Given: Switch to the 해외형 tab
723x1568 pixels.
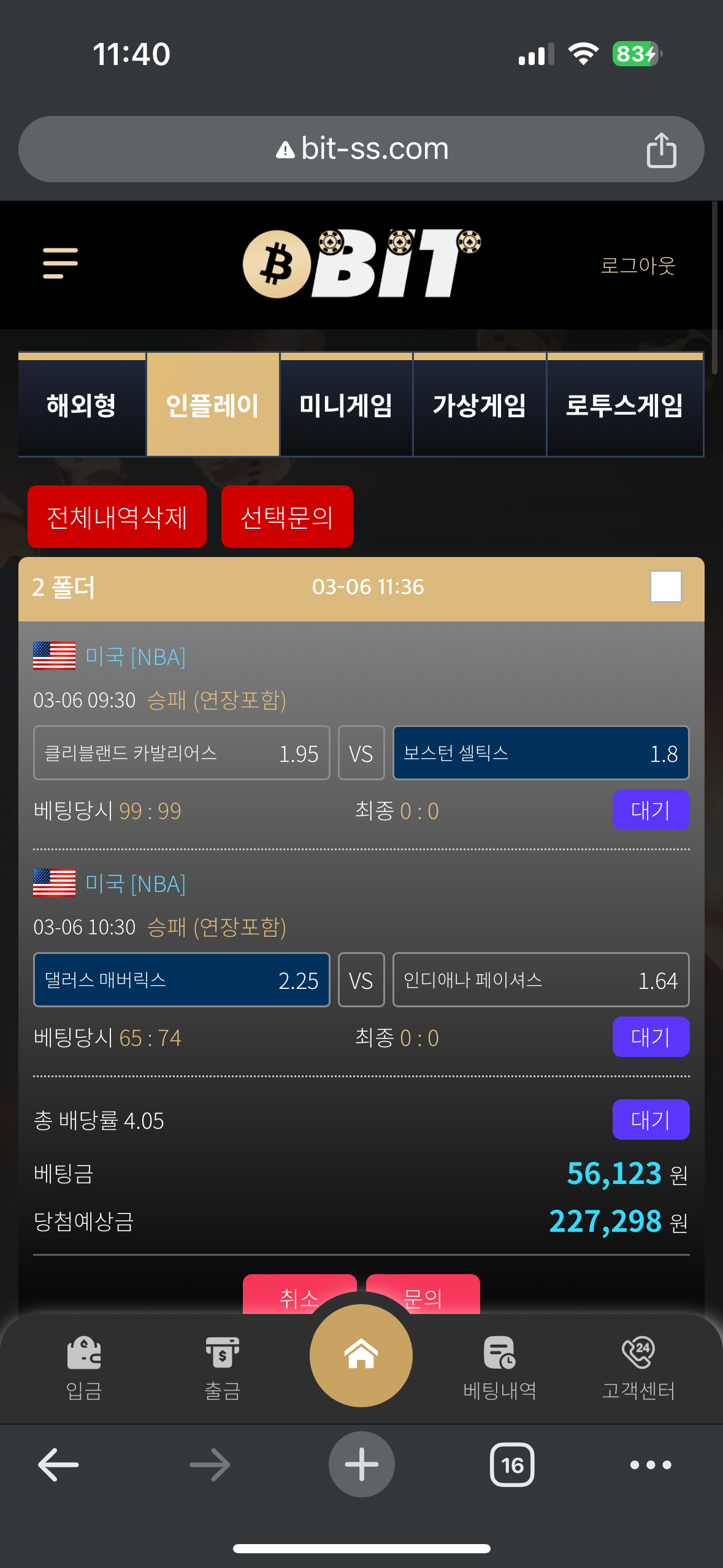Looking at the screenshot, I should (x=82, y=405).
